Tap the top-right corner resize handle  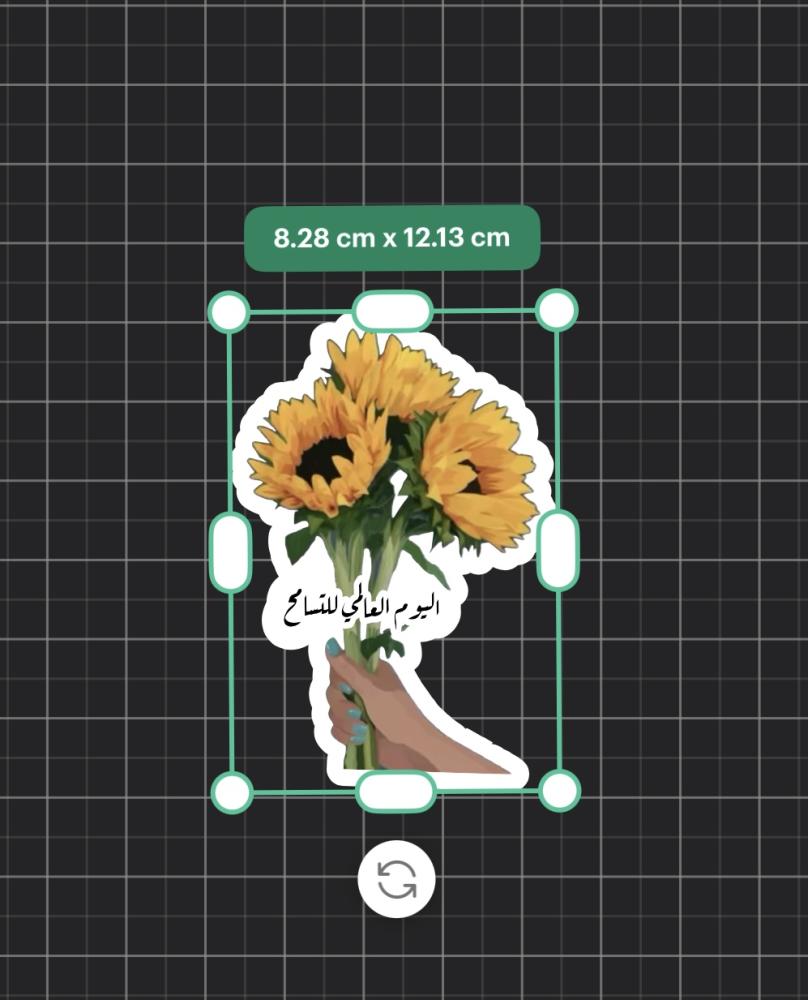pyautogui.click(x=557, y=310)
